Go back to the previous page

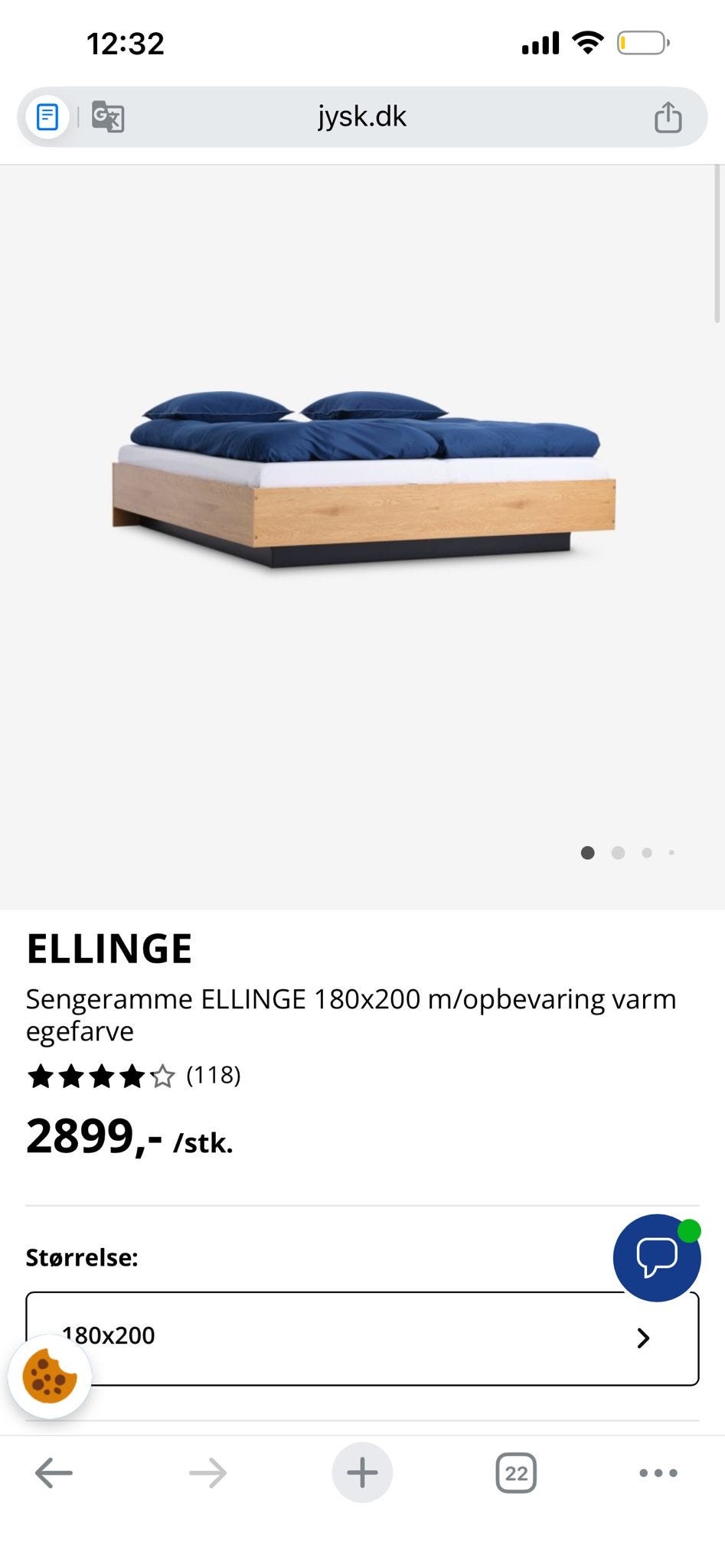[54, 1472]
